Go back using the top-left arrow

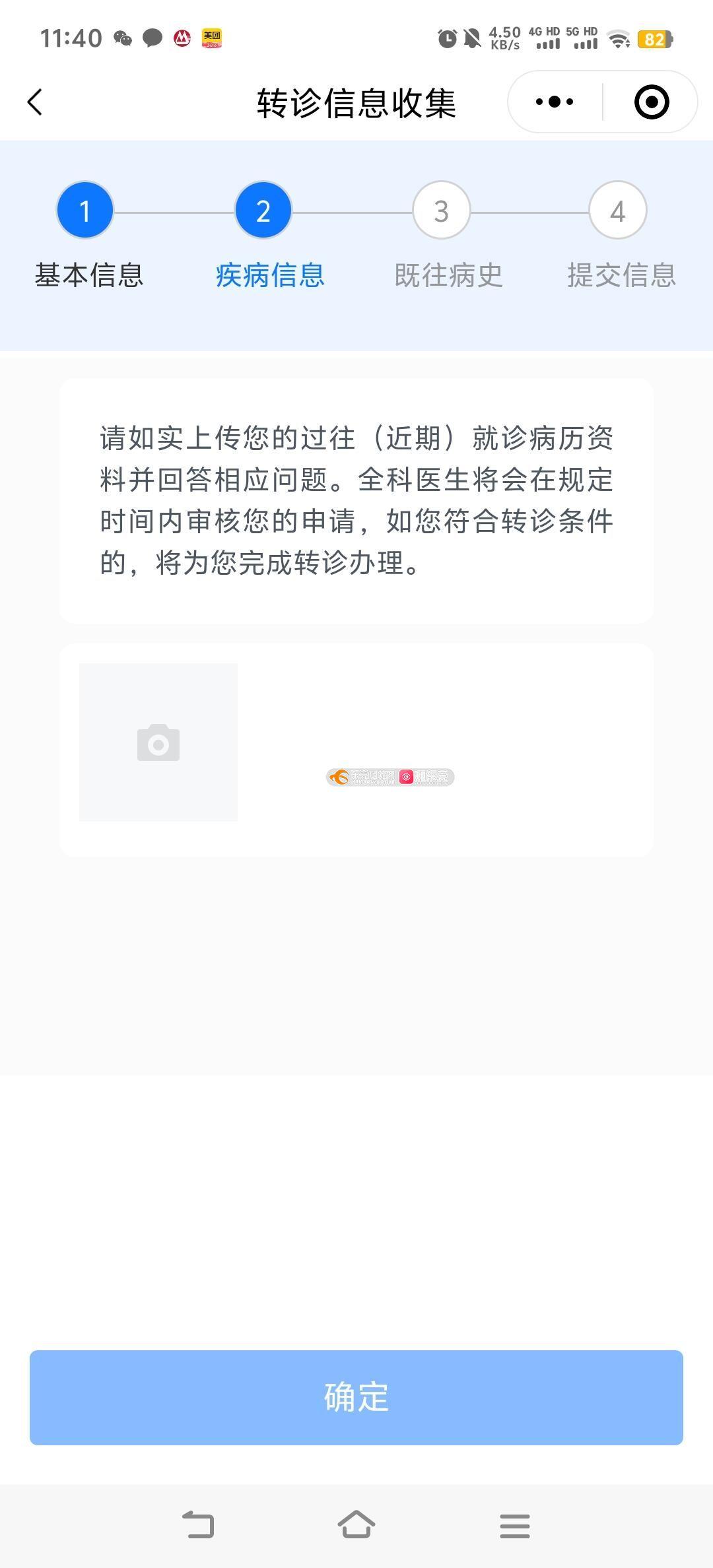coord(35,102)
